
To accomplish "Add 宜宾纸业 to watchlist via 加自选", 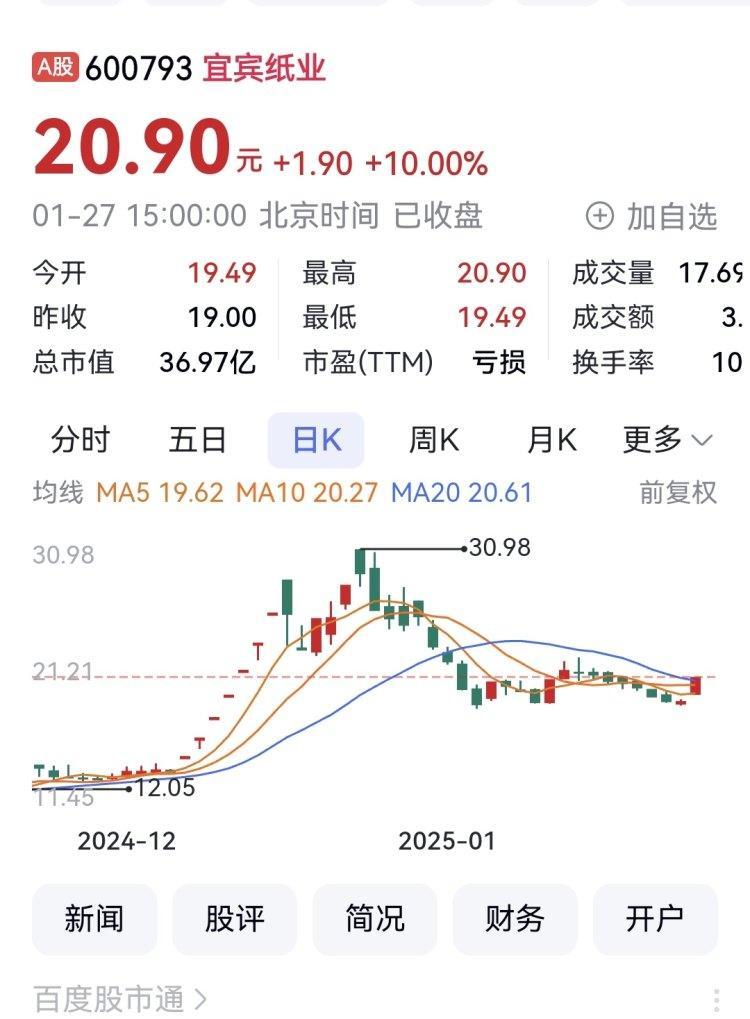I will coord(652,216).
